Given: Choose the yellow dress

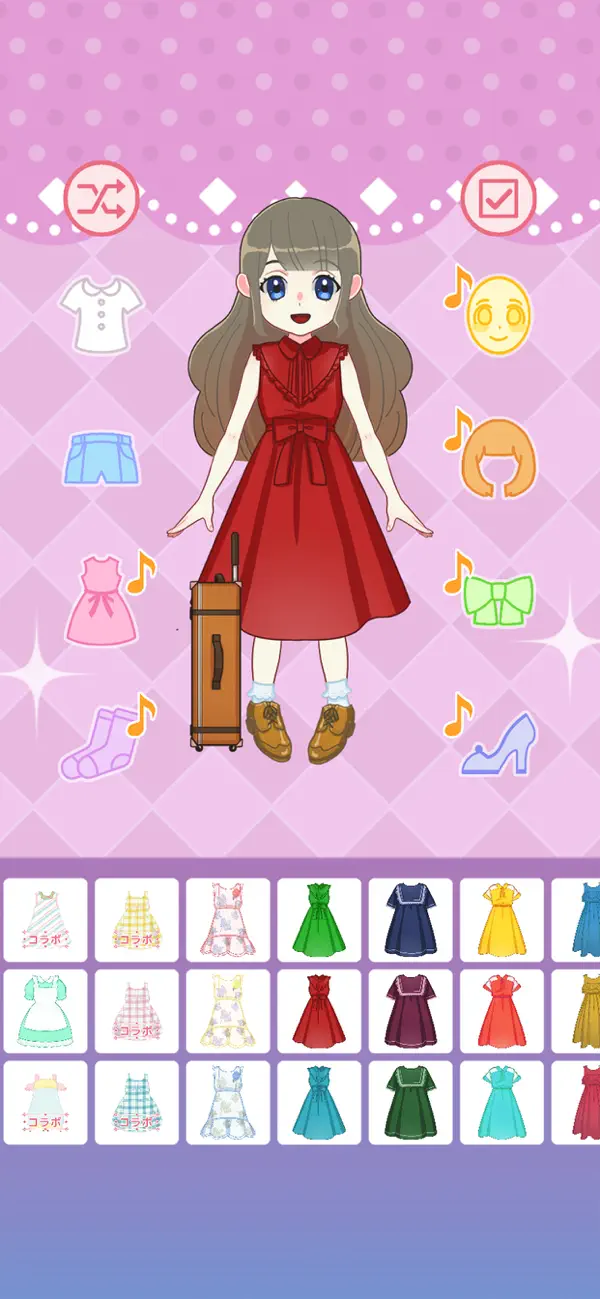Looking at the screenshot, I should [502, 919].
